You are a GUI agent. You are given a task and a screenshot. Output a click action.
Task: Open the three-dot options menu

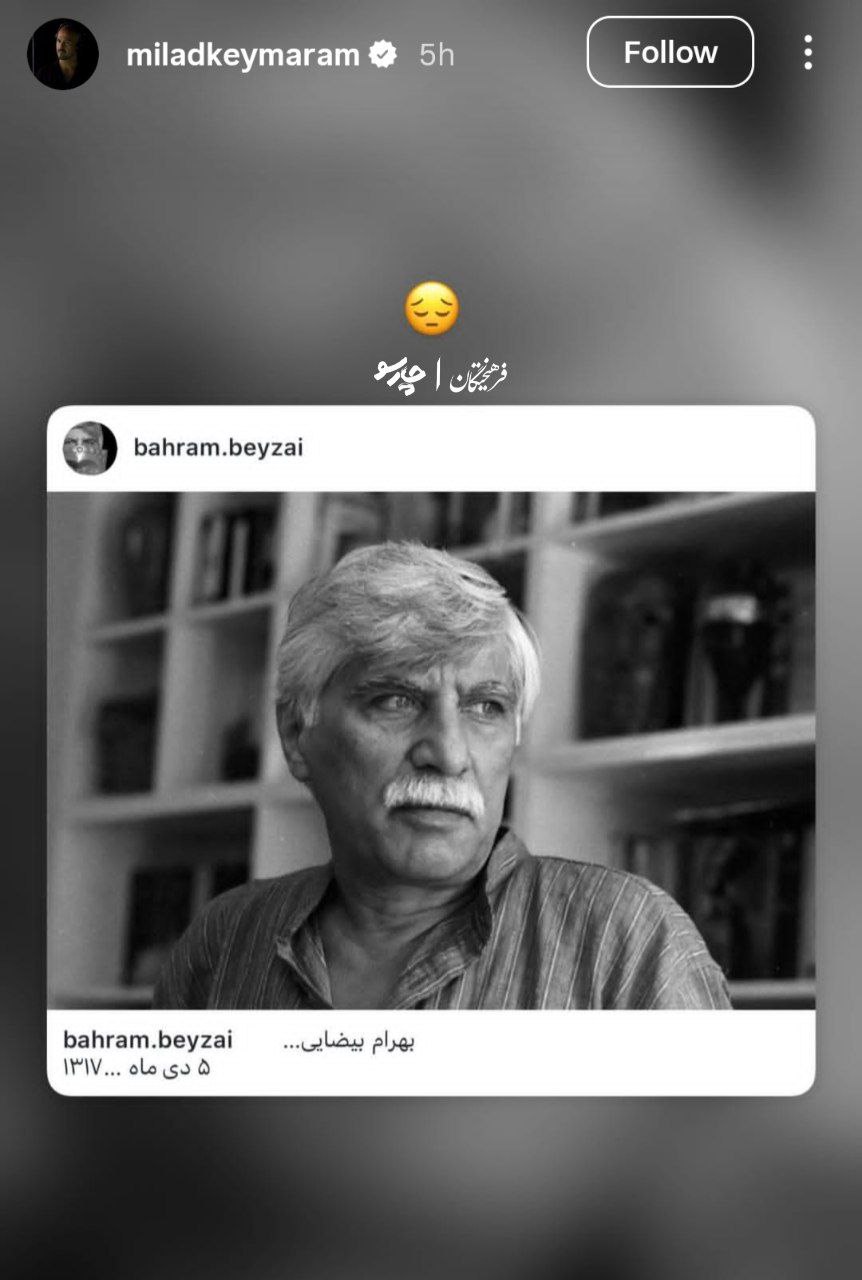click(810, 53)
